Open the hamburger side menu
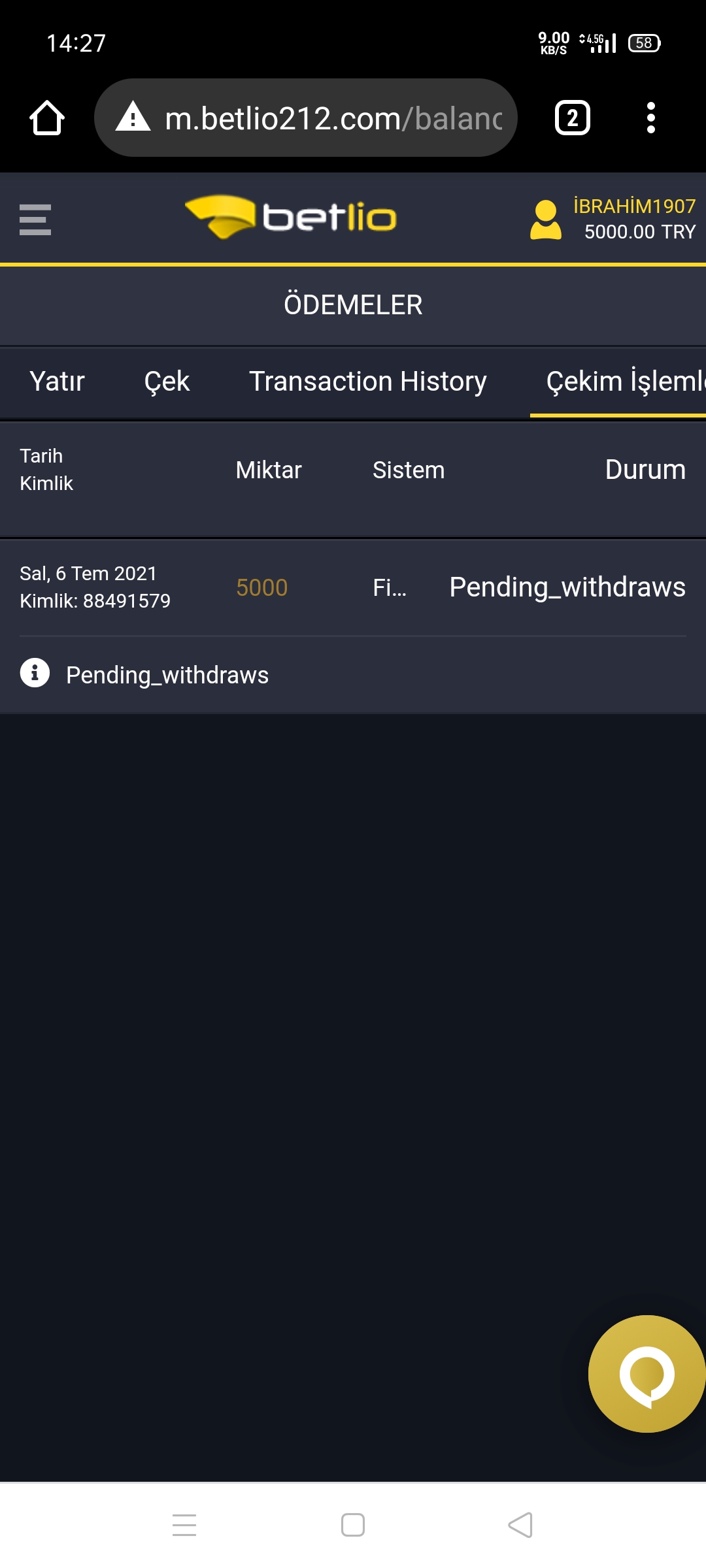The width and height of the screenshot is (706, 1568). (x=35, y=220)
